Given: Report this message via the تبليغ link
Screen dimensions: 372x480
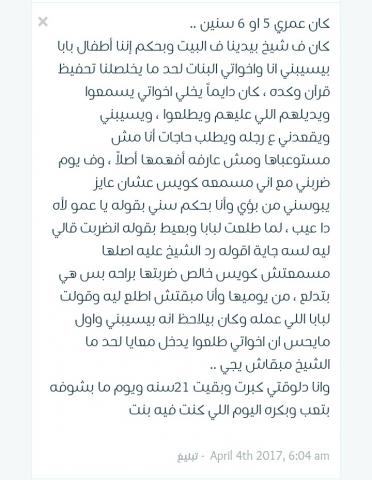Looking at the screenshot, I should [x=187, y=457].
